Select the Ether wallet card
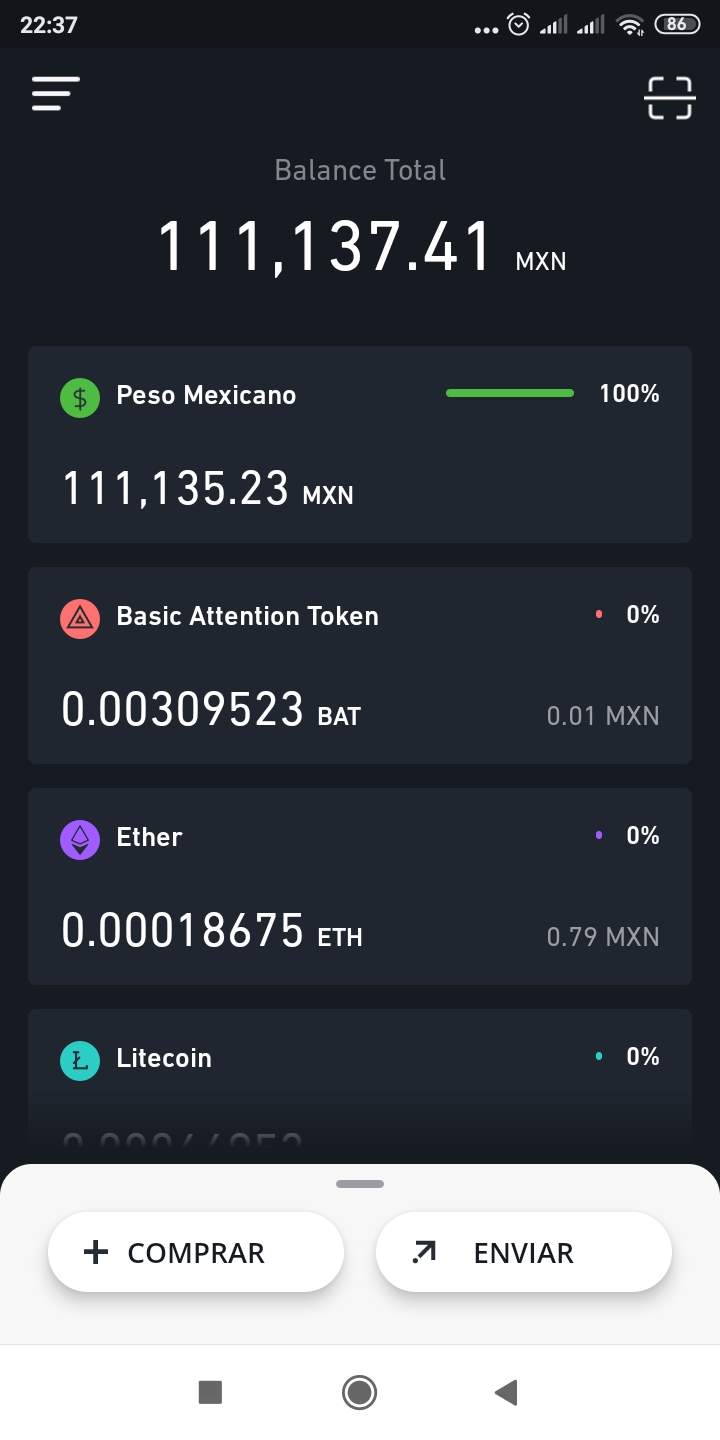Image resolution: width=720 pixels, height=1440 pixels. pos(360,886)
